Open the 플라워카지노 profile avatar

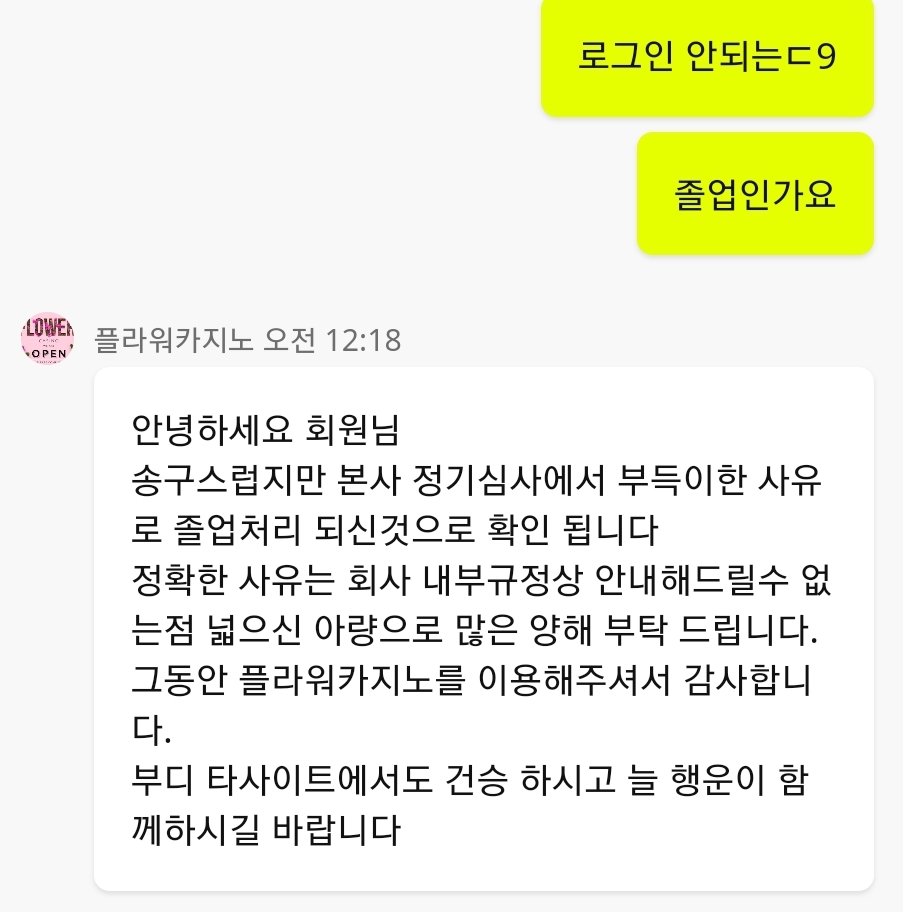pos(47,338)
